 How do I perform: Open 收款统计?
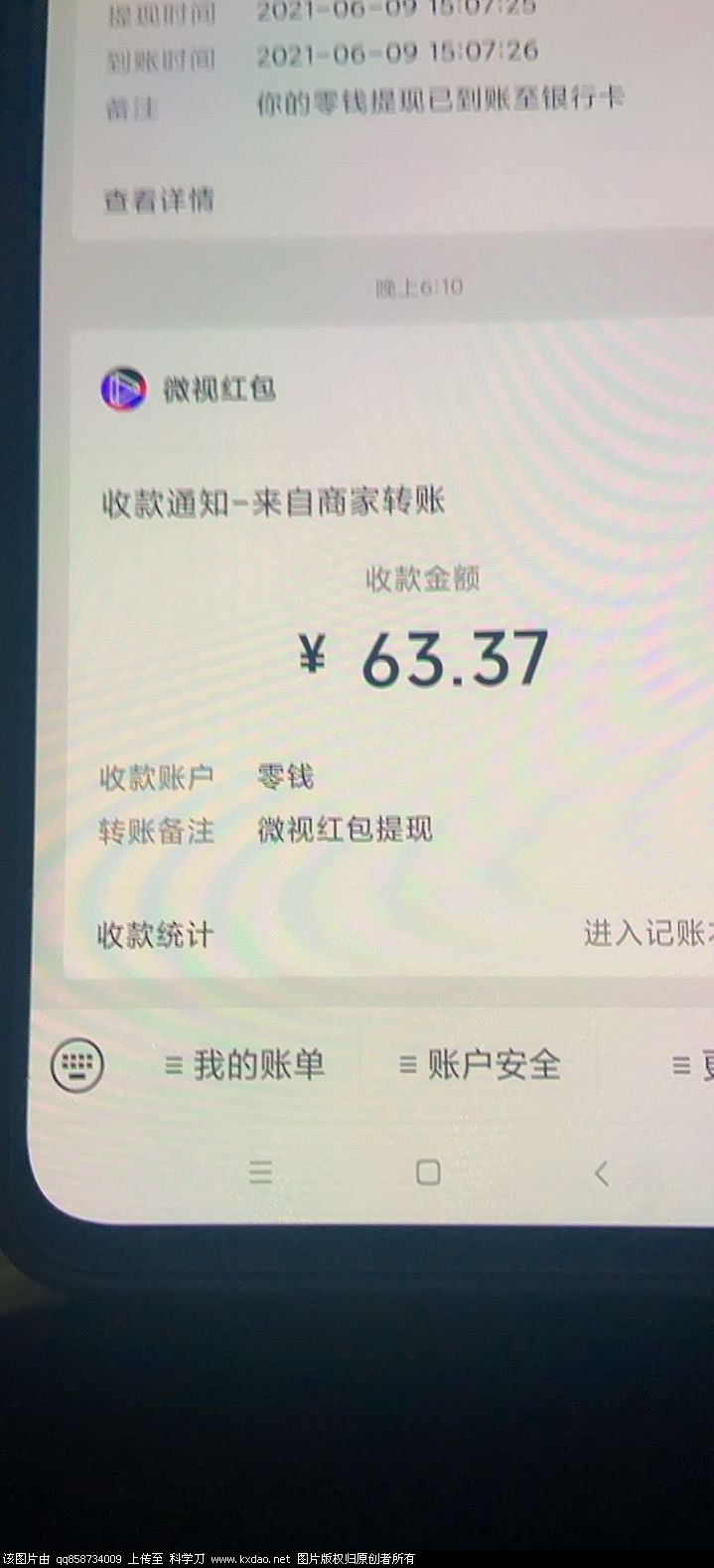click(155, 934)
